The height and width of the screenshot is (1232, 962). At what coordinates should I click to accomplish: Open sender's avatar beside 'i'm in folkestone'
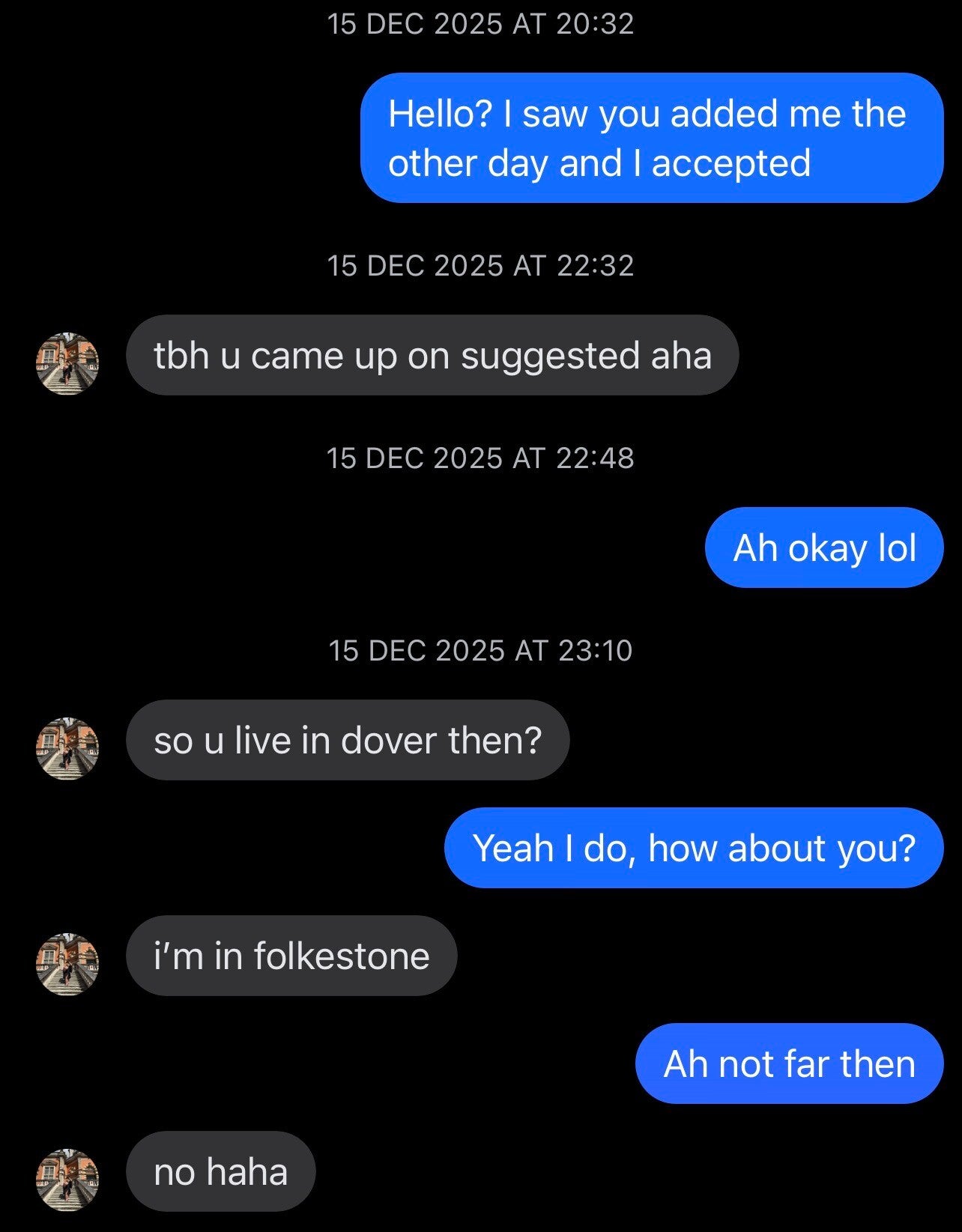click(x=67, y=964)
